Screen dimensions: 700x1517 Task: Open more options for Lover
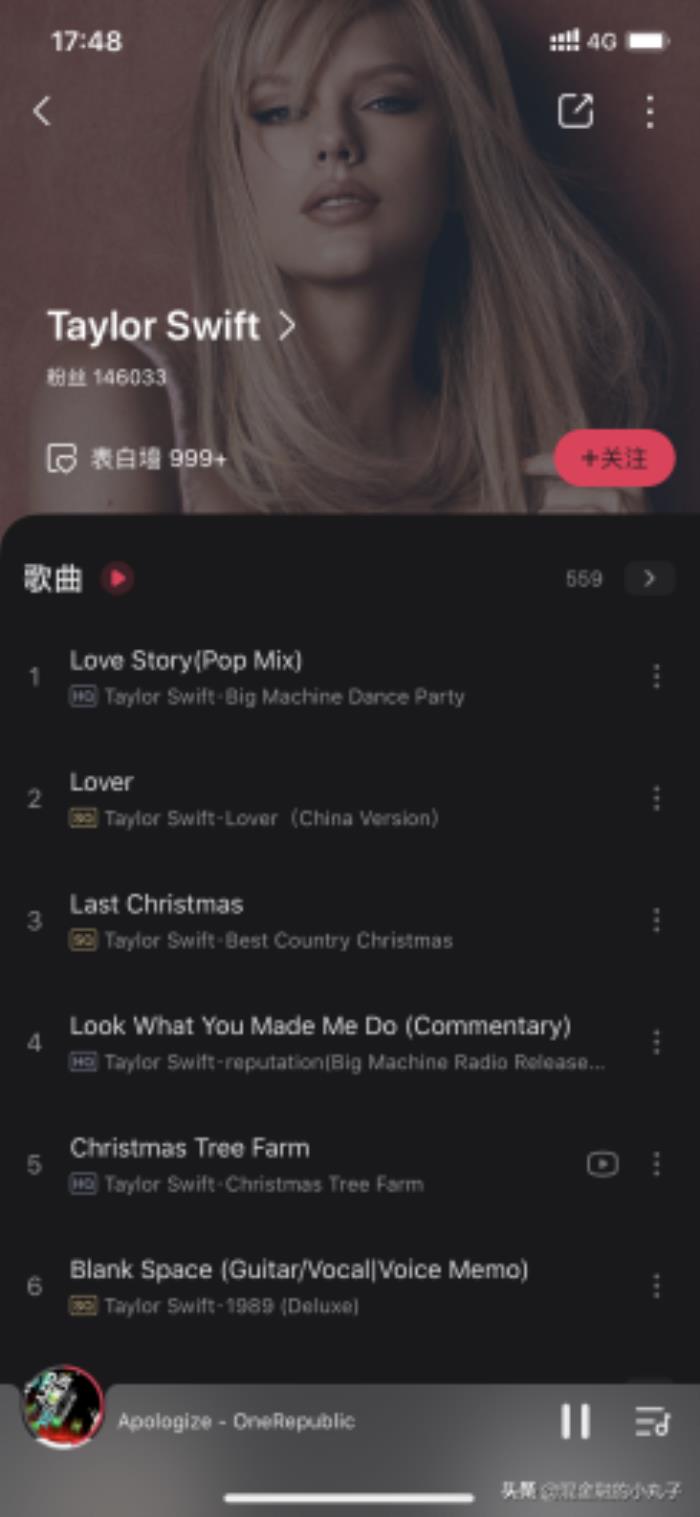tap(656, 798)
